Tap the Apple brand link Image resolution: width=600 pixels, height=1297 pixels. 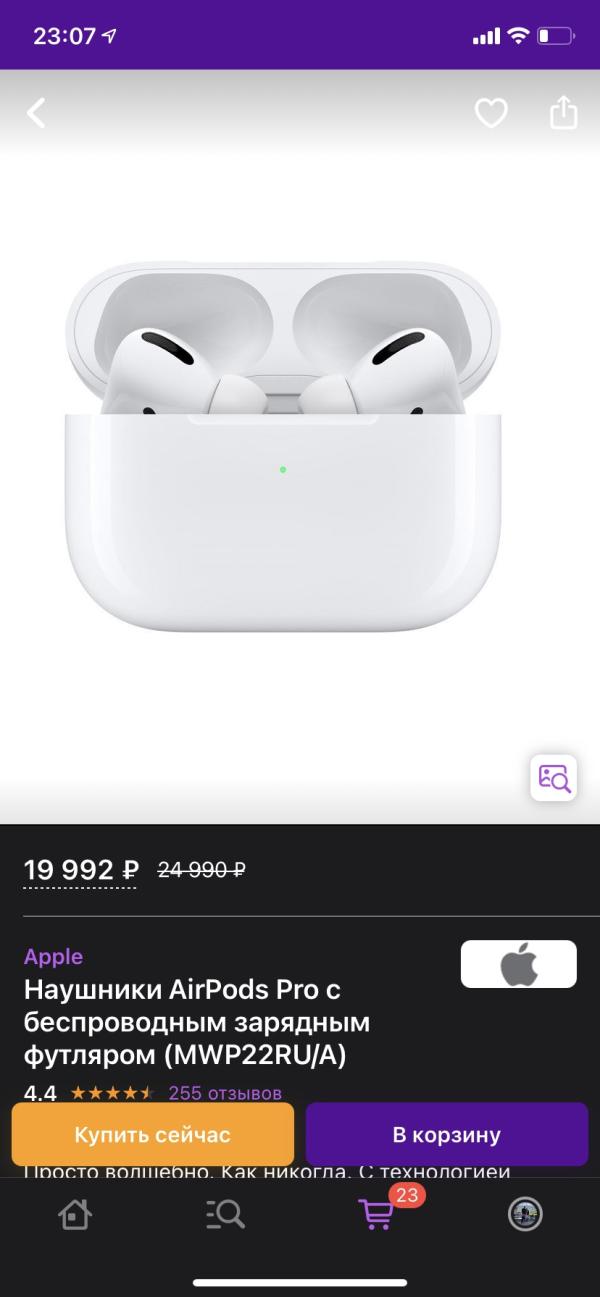point(53,957)
